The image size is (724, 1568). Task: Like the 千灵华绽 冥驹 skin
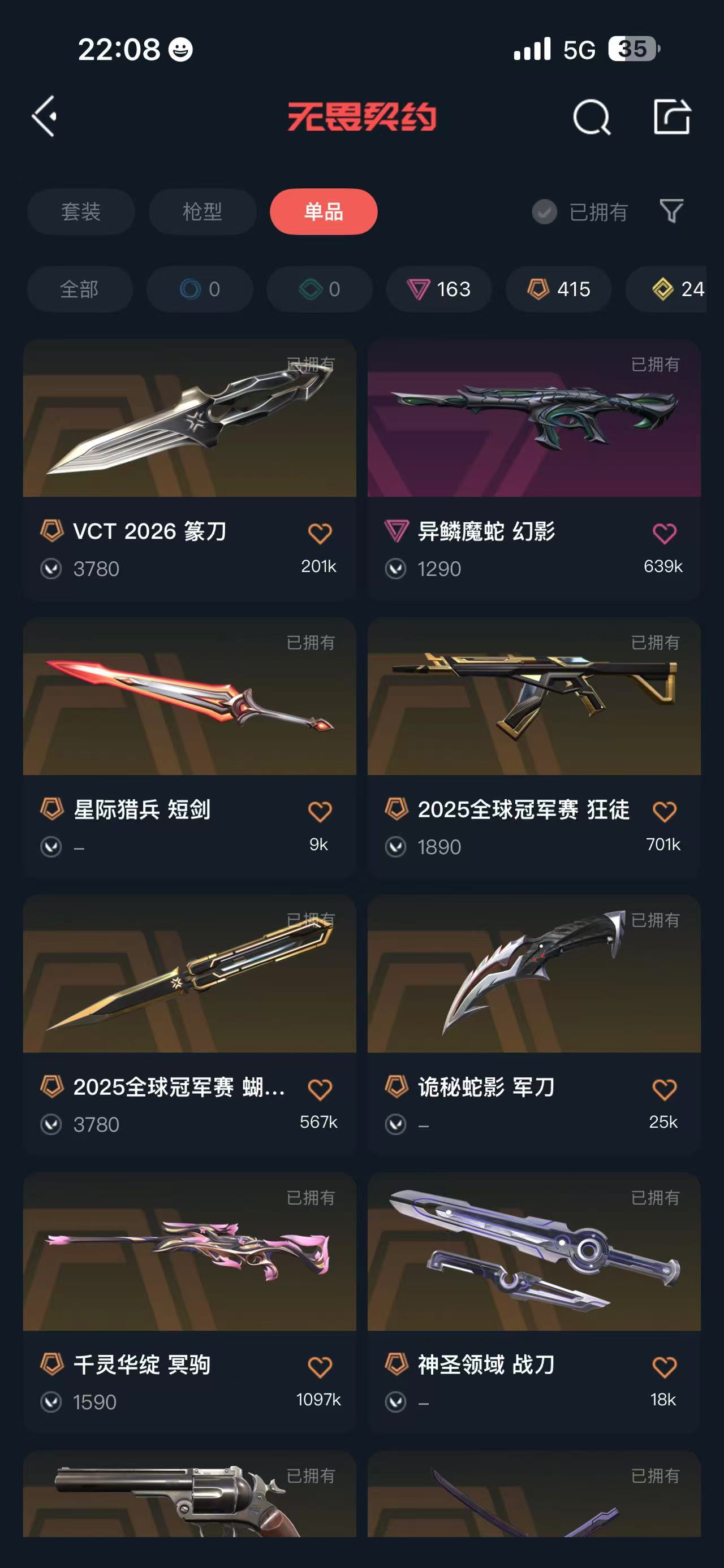point(320,1367)
